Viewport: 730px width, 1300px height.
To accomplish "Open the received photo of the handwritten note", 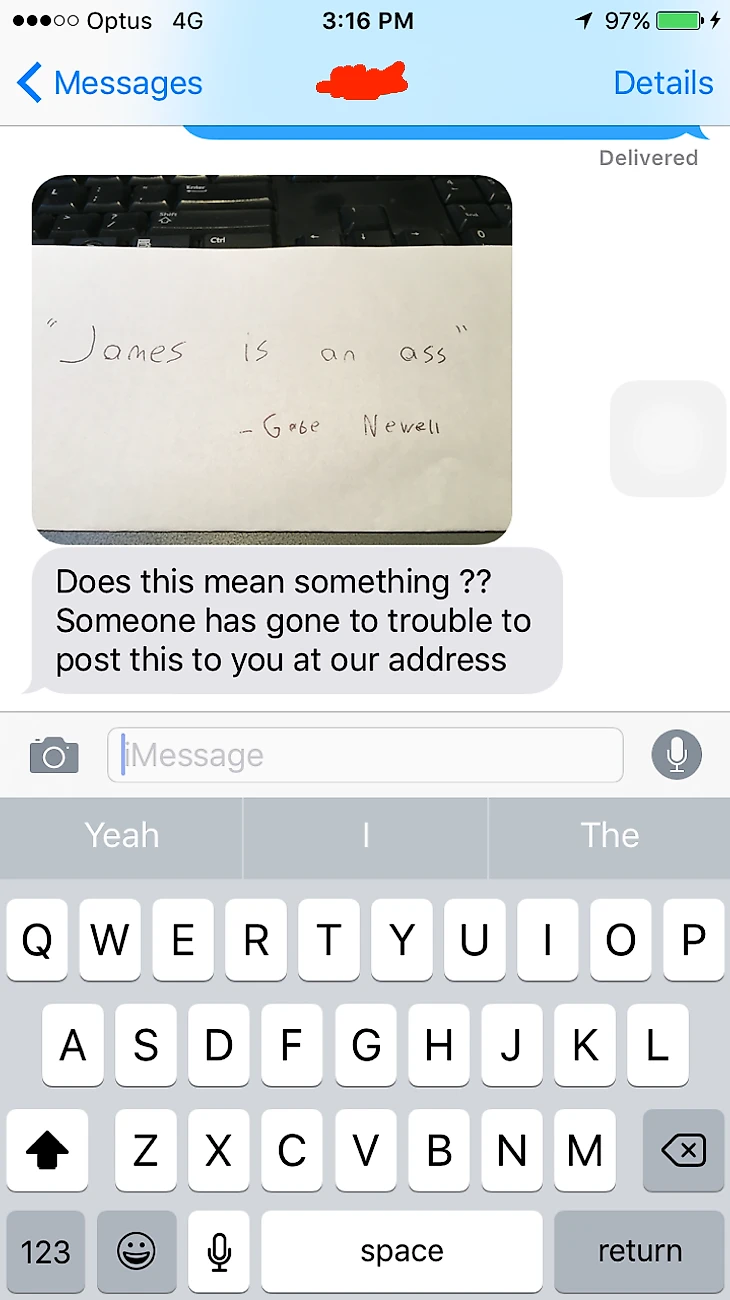I will (272, 360).
